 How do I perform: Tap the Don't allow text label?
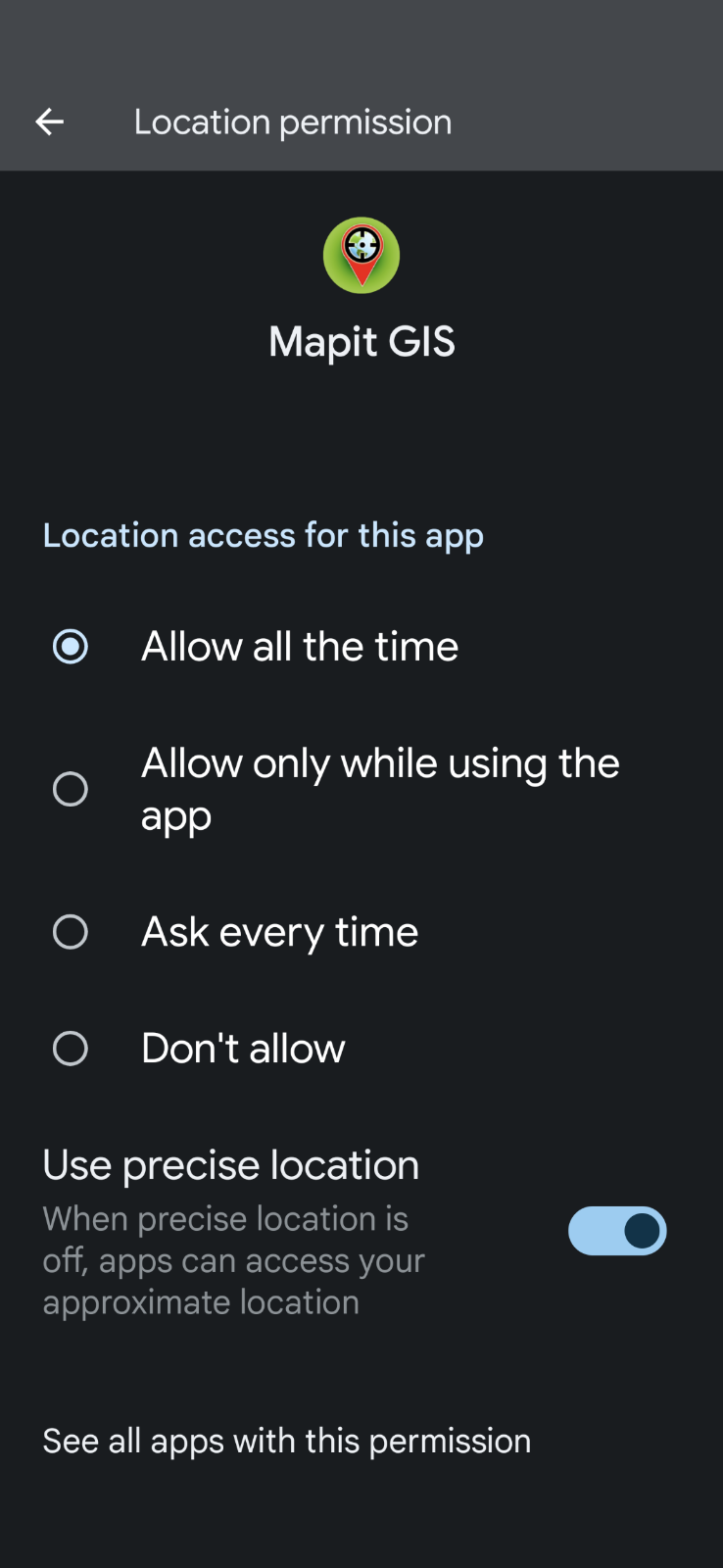pos(243,1048)
